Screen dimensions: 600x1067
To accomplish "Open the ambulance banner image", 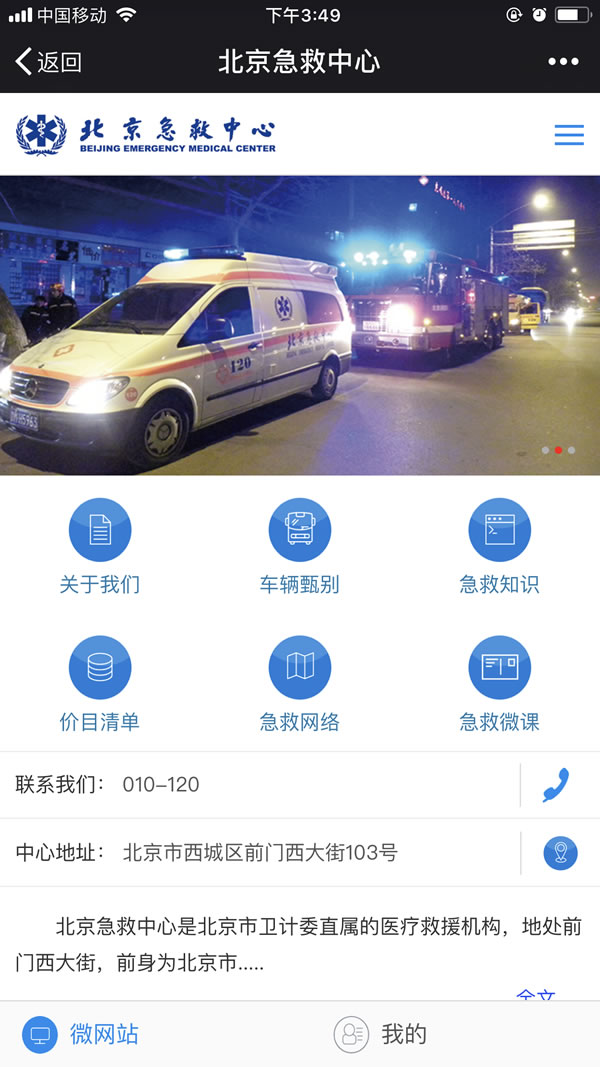I will click(x=300, y=325).
